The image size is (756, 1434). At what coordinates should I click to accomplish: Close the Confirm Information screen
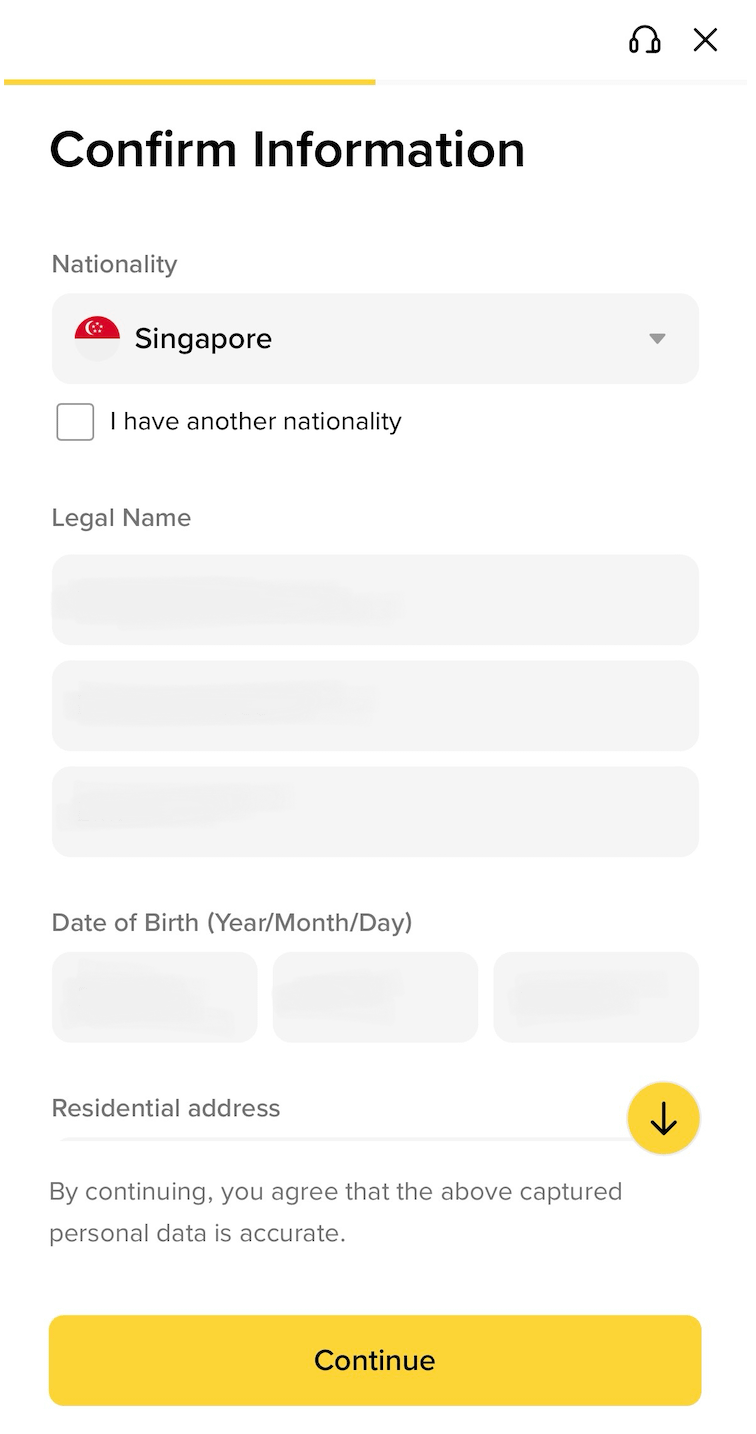pyautogui.click(x=706, y=40)
